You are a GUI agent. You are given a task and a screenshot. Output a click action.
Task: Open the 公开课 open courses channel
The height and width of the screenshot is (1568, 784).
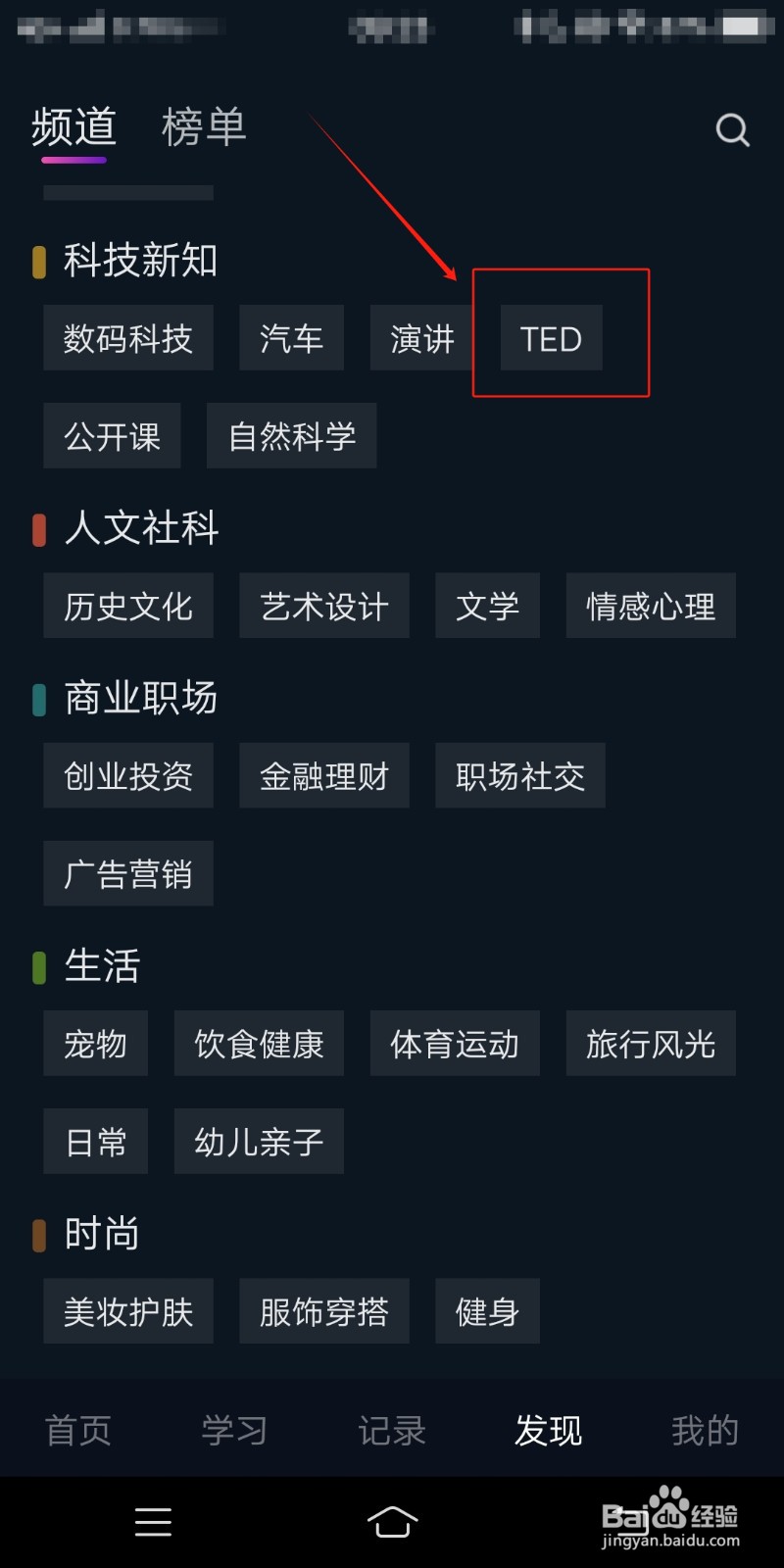112,436
